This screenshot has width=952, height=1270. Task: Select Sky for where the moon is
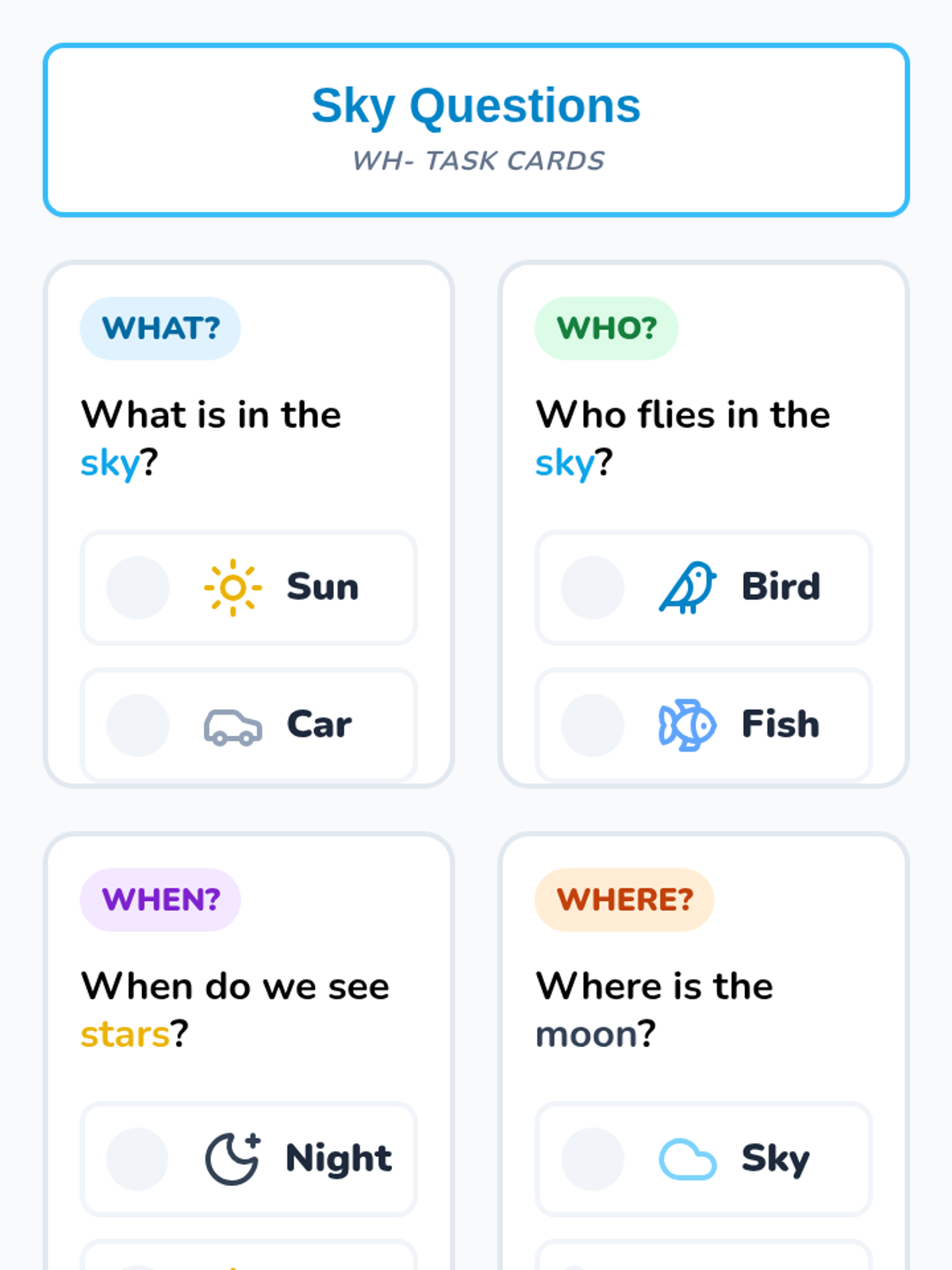(704, 1159)
